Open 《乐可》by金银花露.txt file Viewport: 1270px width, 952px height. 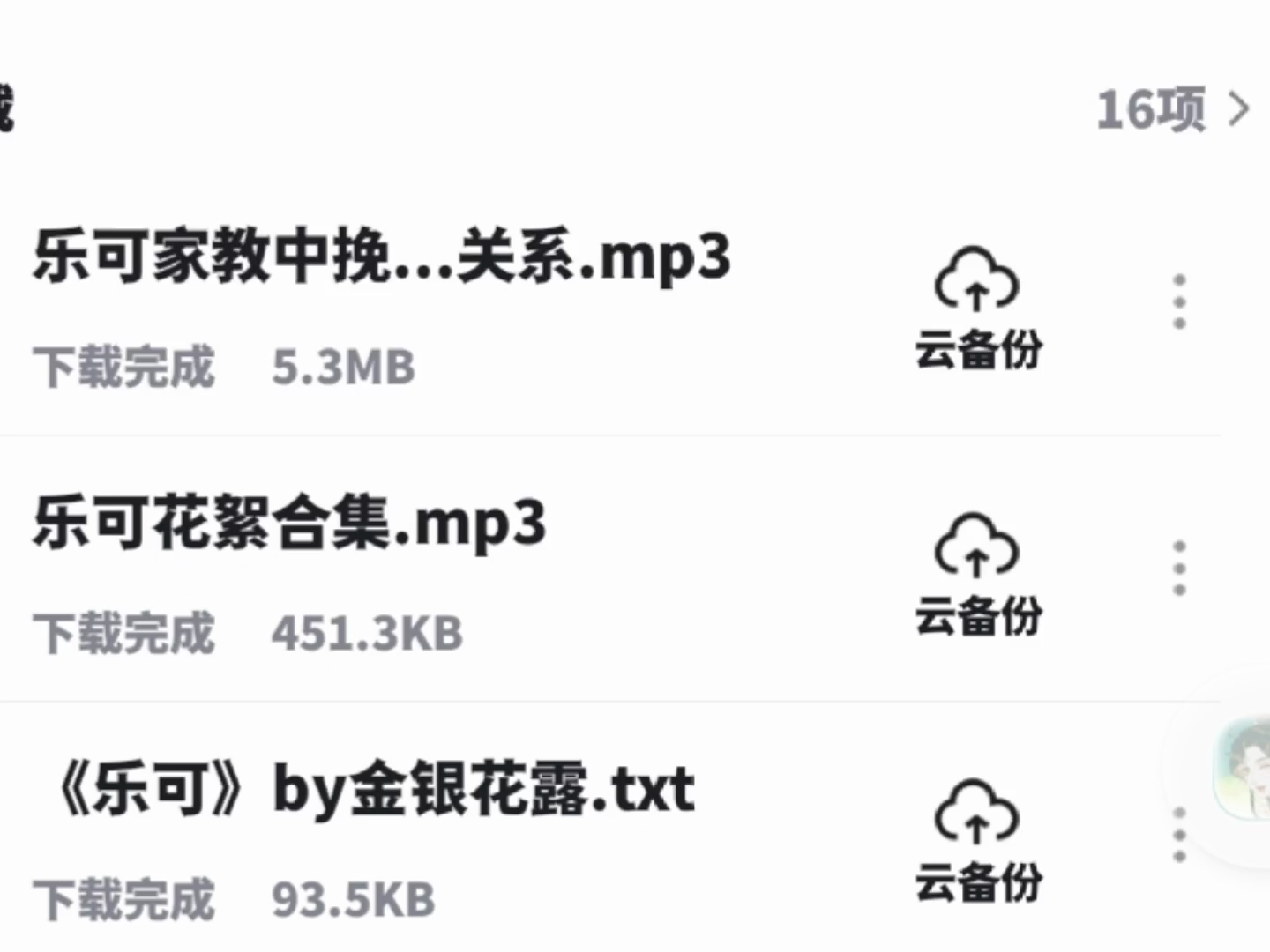(370, 790)
